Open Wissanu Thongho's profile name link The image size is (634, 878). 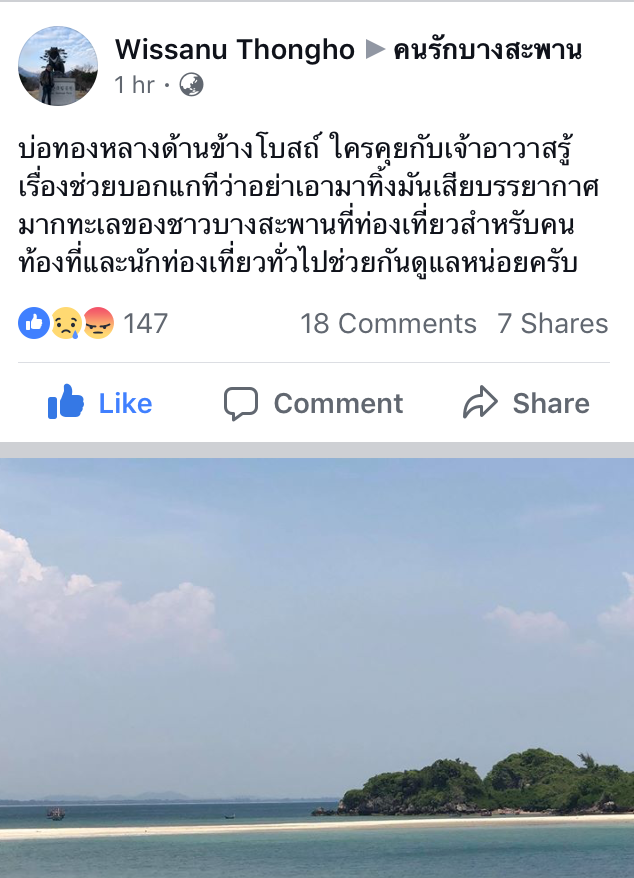(x=234, y=49)
